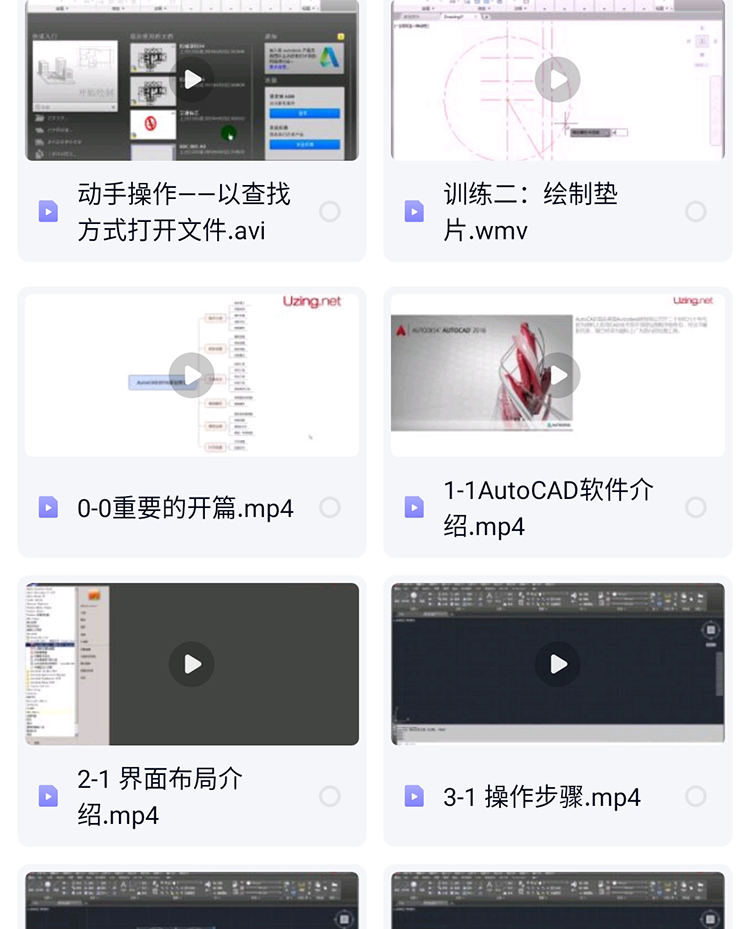Screen dimensions: 750x929
Task: Play video 训练二：绘制垫片.wmv
Action: (558, 79)
